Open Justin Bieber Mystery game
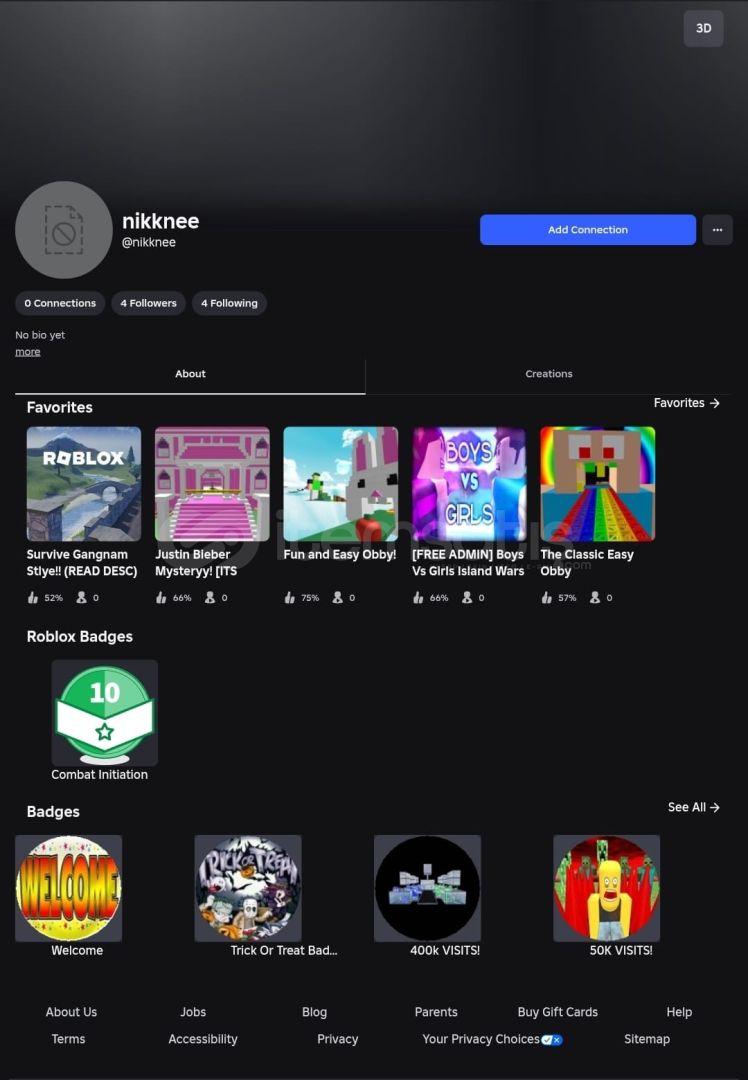This screenshot has width=748, height=1080. 212,484
